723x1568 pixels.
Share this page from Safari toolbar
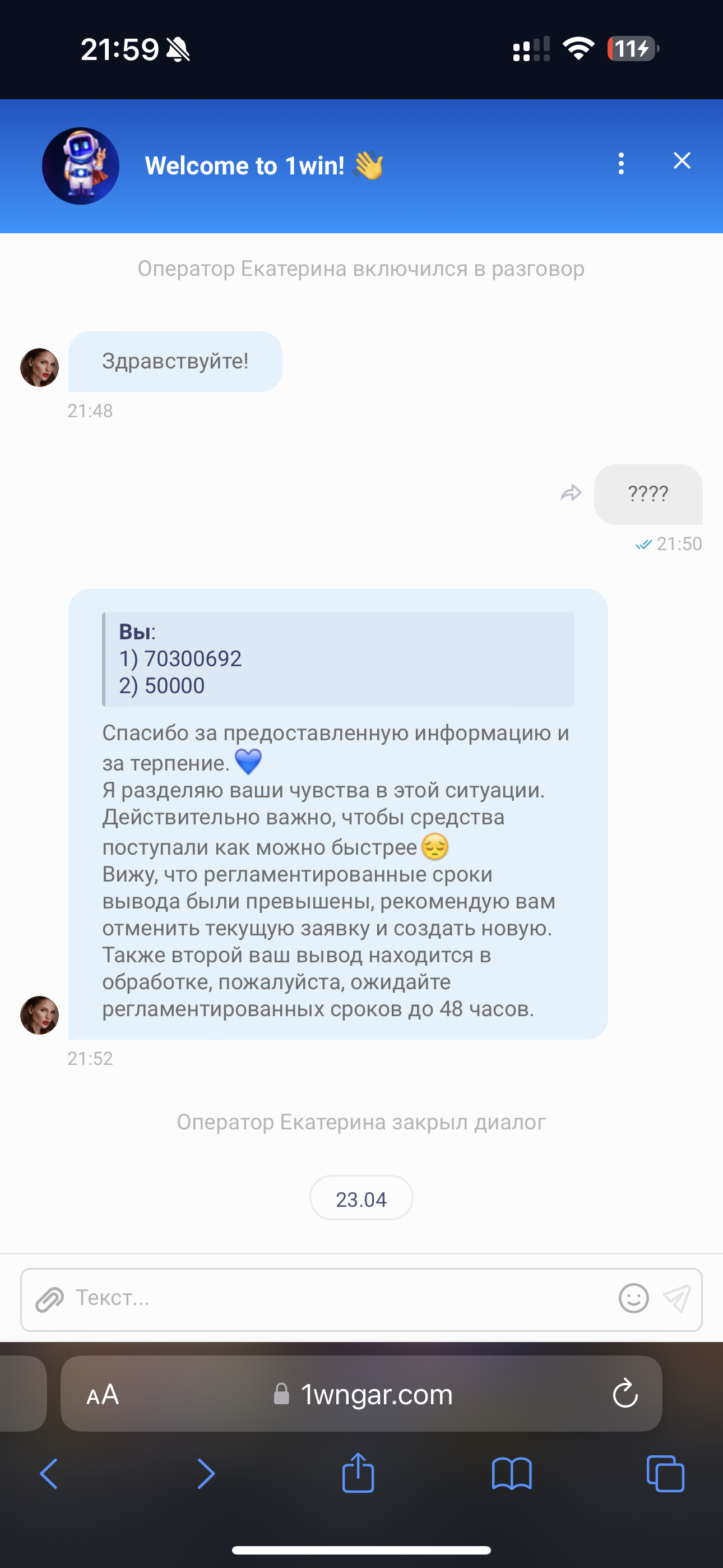pyautogui.click(x=359, y=1473)
